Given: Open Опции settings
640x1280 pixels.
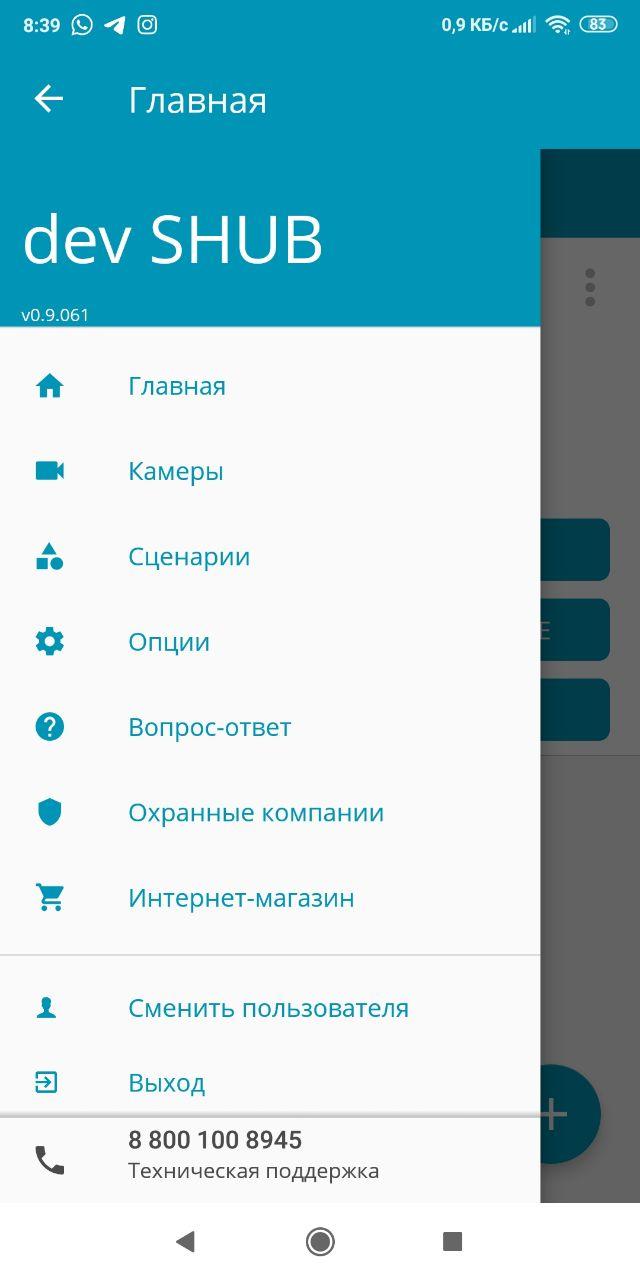Looking at the screenshot, I should coord(270,642).
